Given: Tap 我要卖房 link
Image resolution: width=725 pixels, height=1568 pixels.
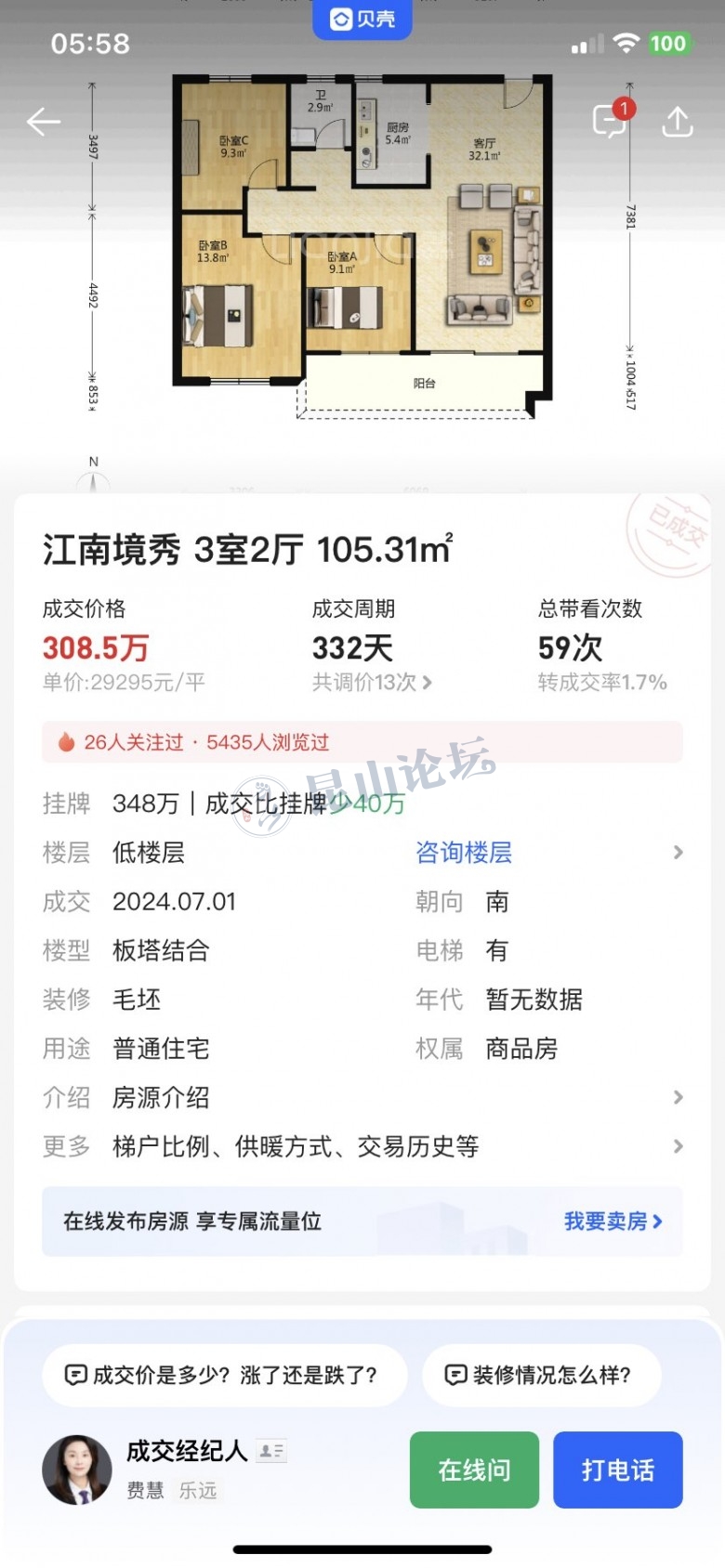Looking at the screenshot, I should pos(613,1222).
